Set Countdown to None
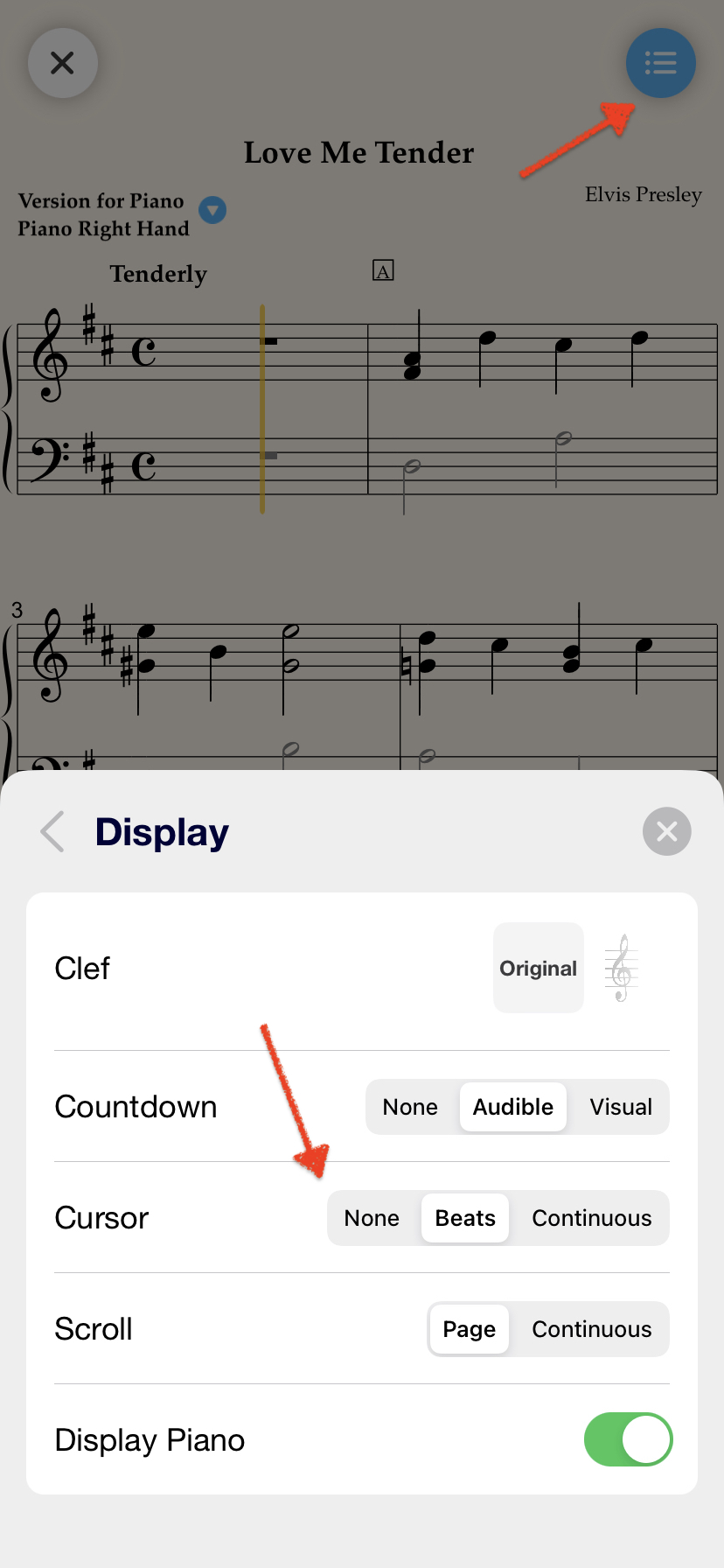 click(410, 1107)
